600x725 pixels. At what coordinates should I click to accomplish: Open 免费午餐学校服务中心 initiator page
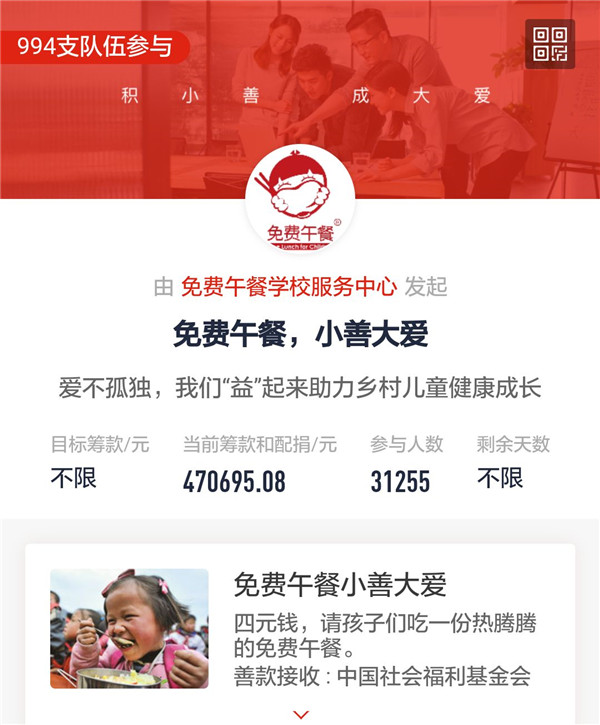pos(289,287)
